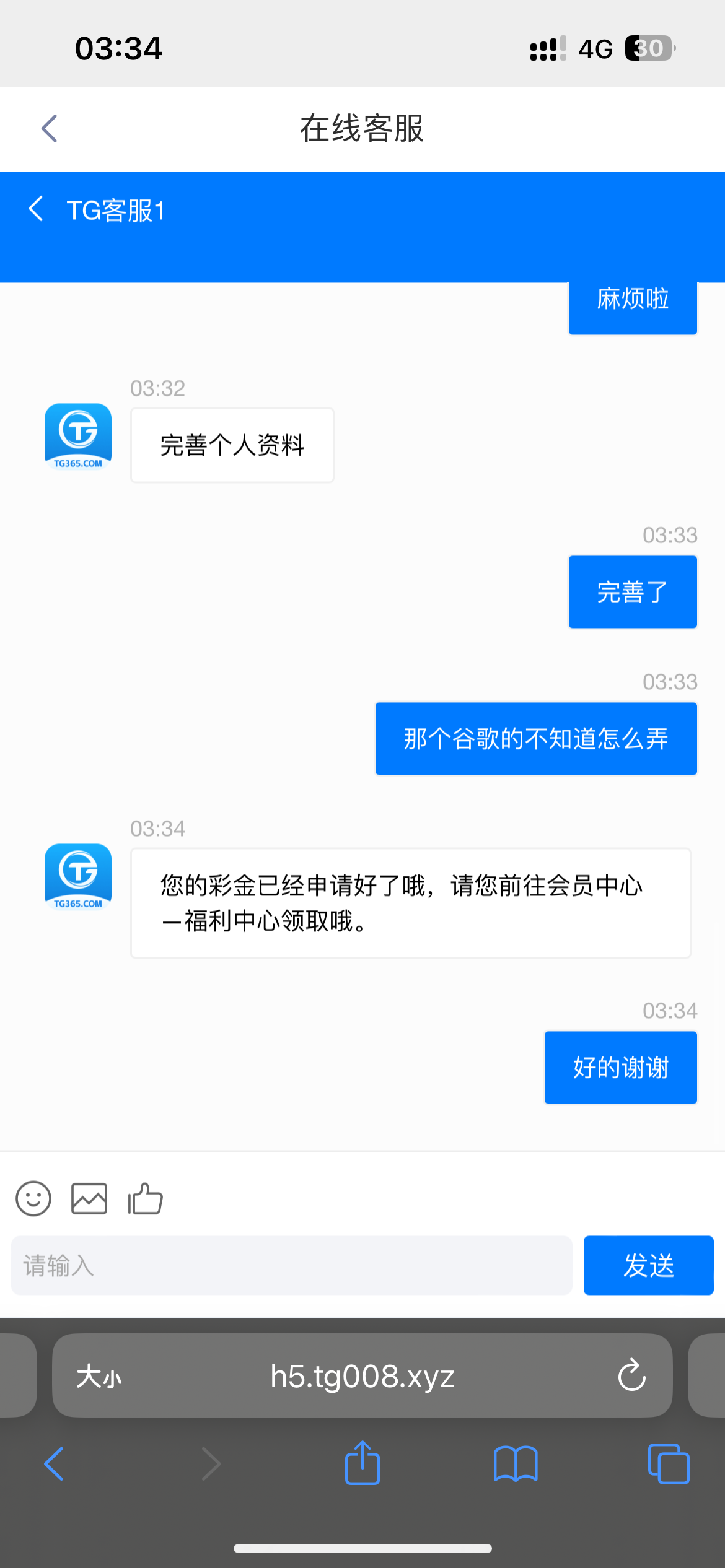The image size is (725, 1568).
Task: Open the 大小 page settings menu
Action: click(x=99, y=1377)
